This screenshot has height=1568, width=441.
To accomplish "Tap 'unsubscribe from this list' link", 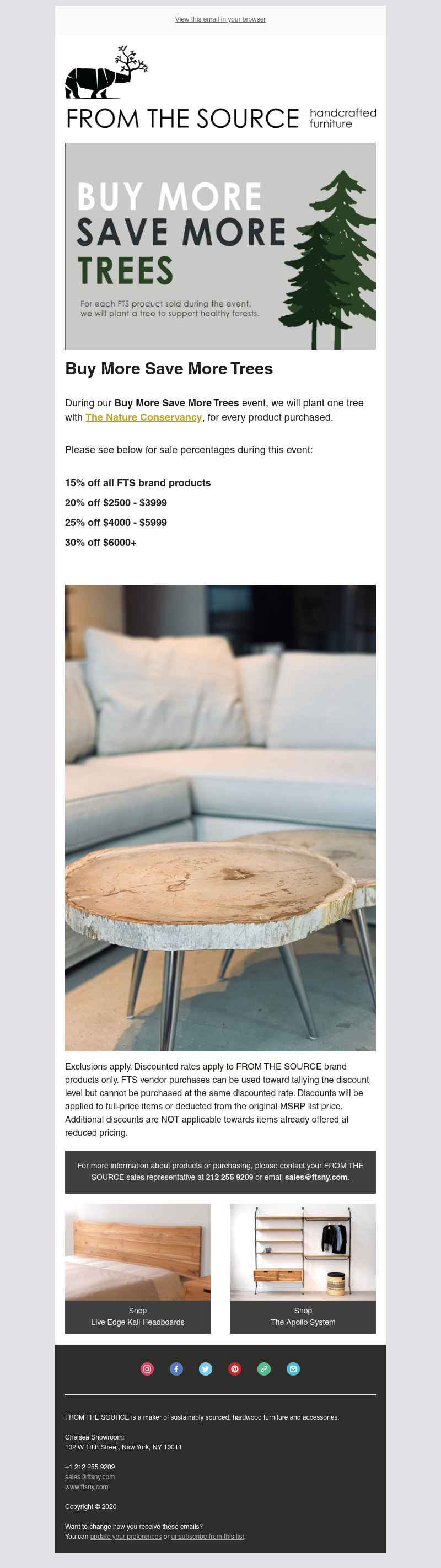I will tap(207, 1537).
